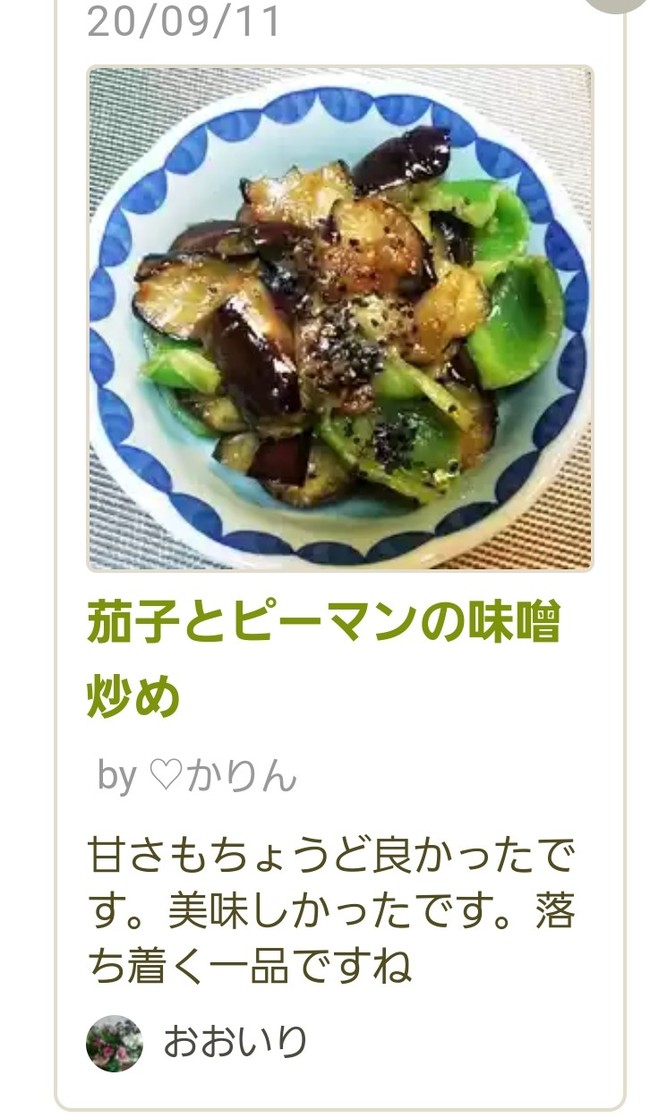The image size is (650, 1118).
Task: Open reviewer おおいり's profile
Action: 234,1043
